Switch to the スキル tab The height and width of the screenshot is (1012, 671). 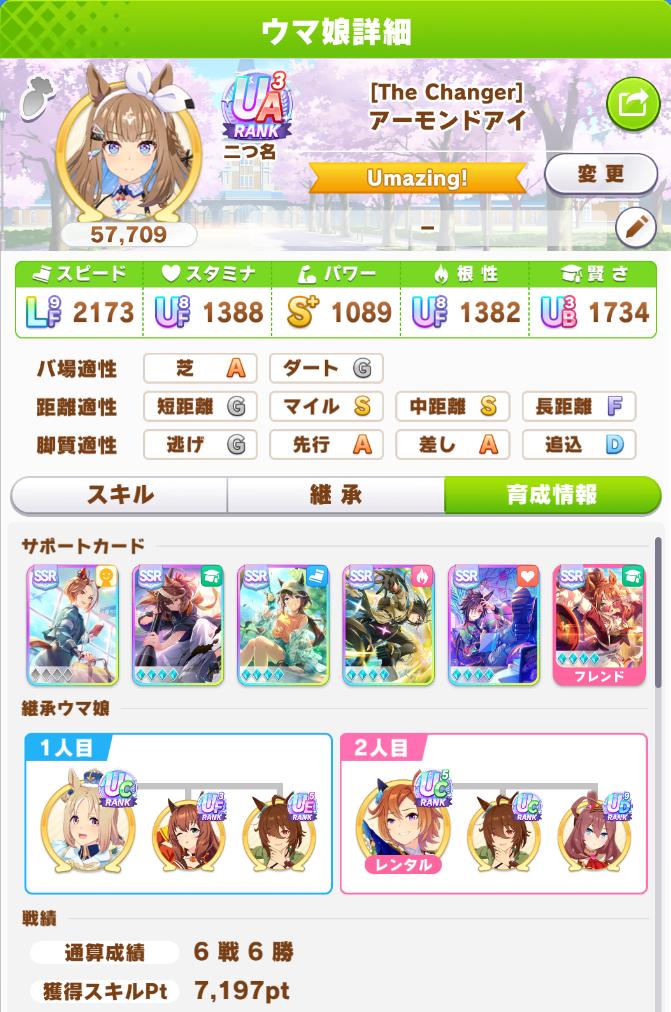click(x=120, y=494)
